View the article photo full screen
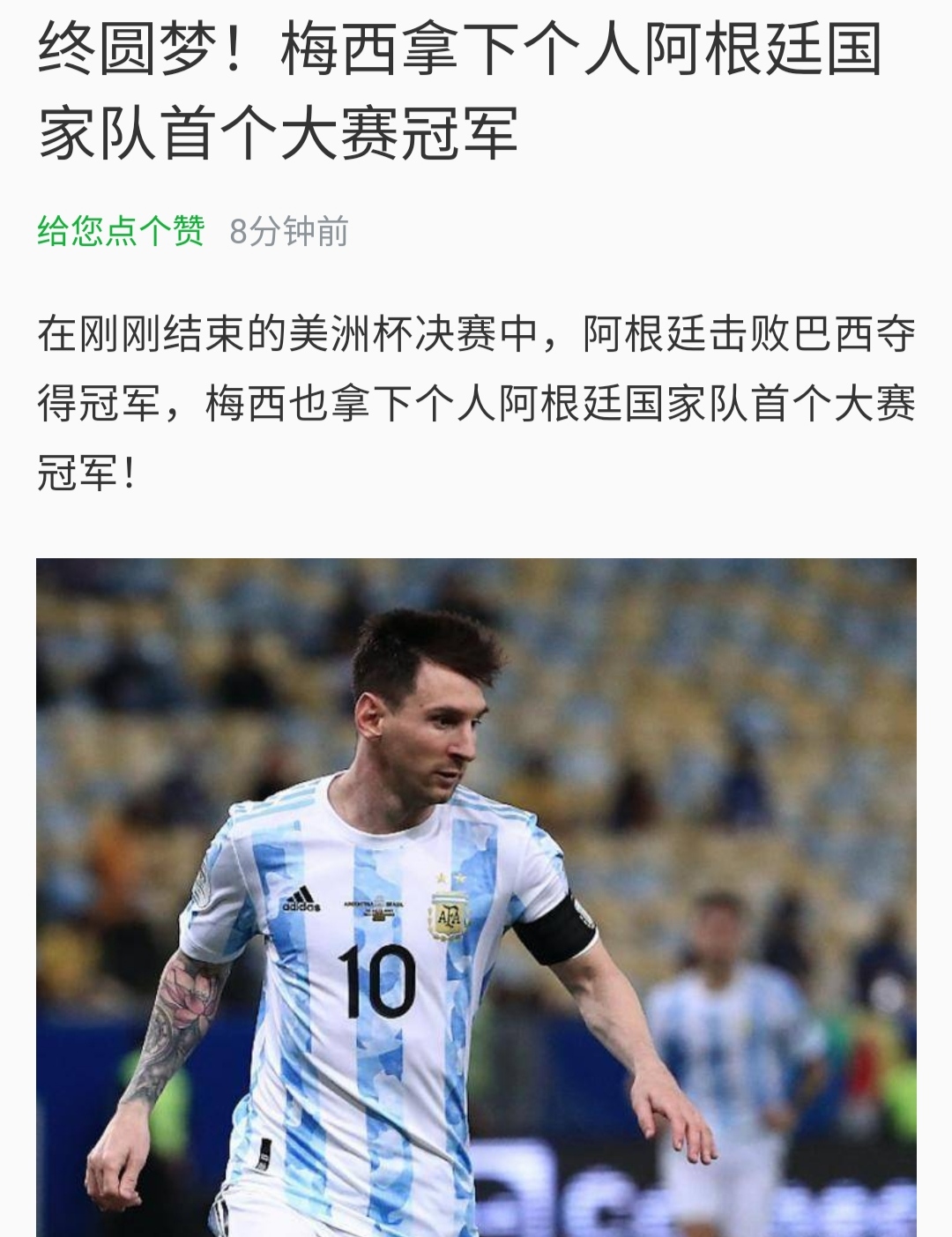952x1237 pixels. (476, 895)
